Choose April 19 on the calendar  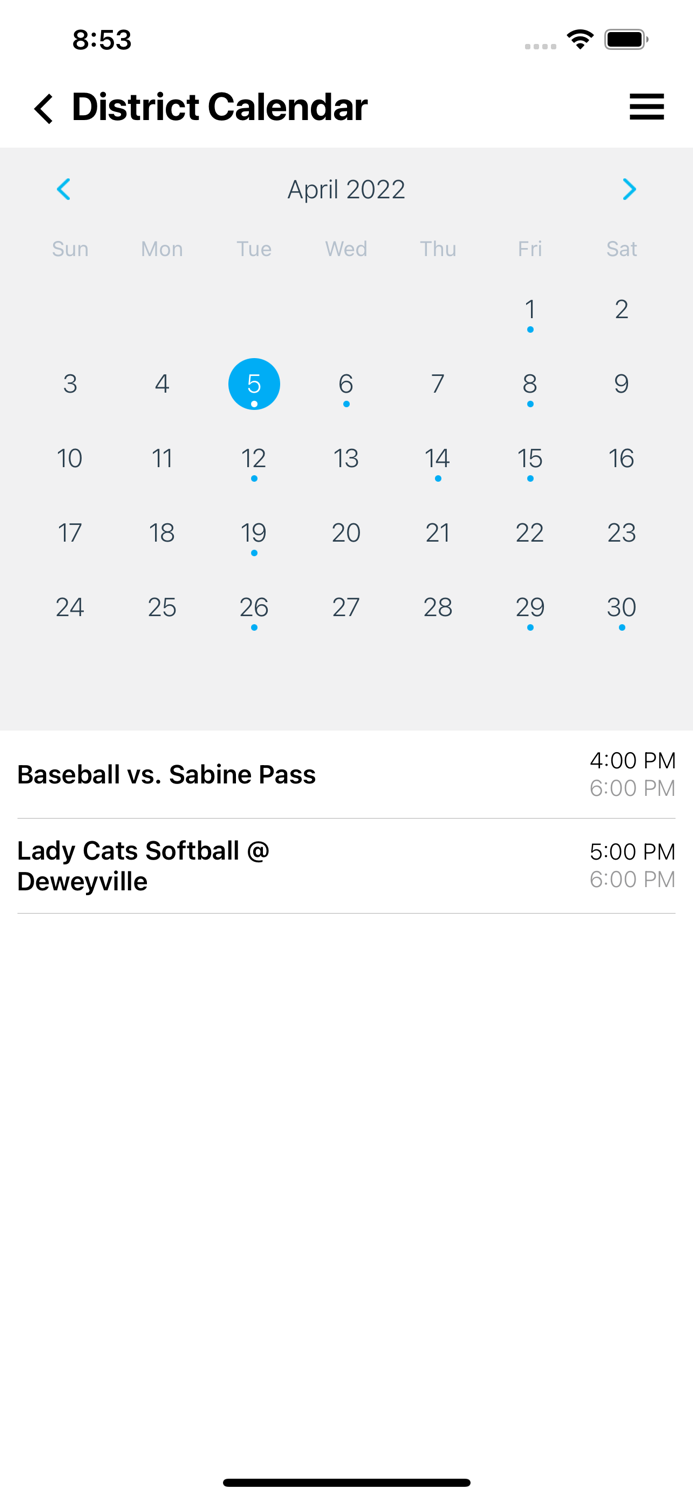point(254,533)
